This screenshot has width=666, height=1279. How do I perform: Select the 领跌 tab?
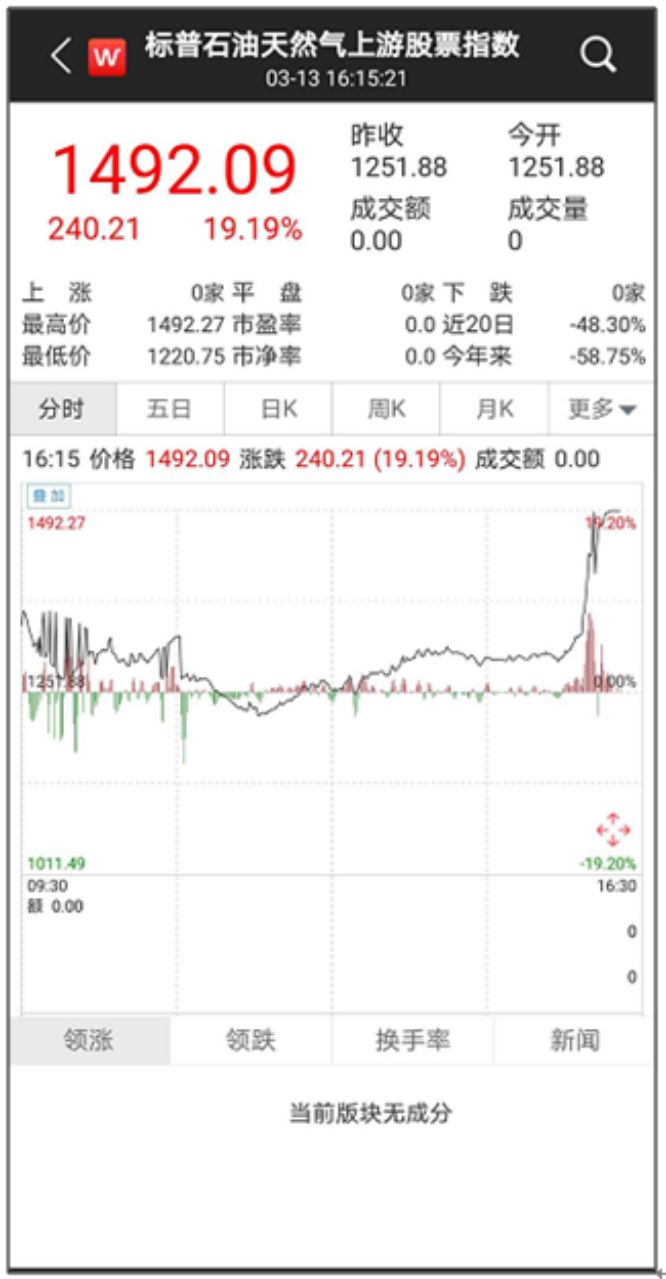click(x=251, y=1041)
